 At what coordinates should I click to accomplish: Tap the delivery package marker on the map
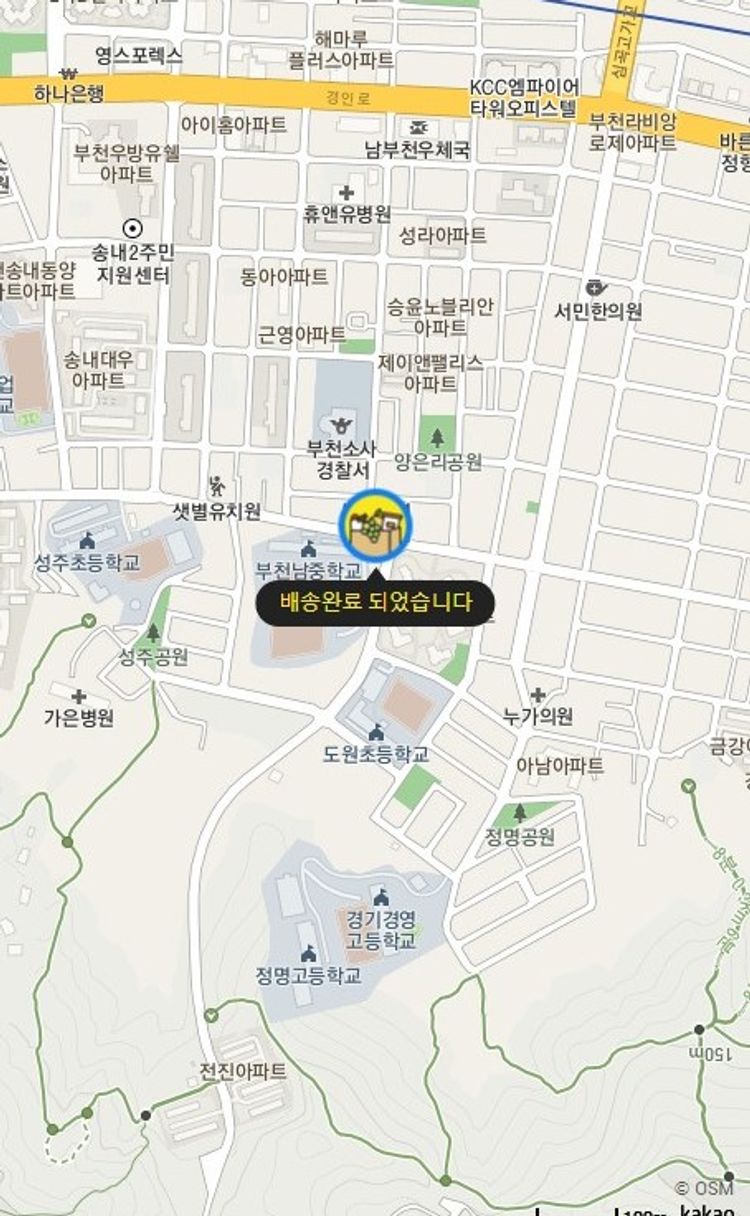click(376, 526)
